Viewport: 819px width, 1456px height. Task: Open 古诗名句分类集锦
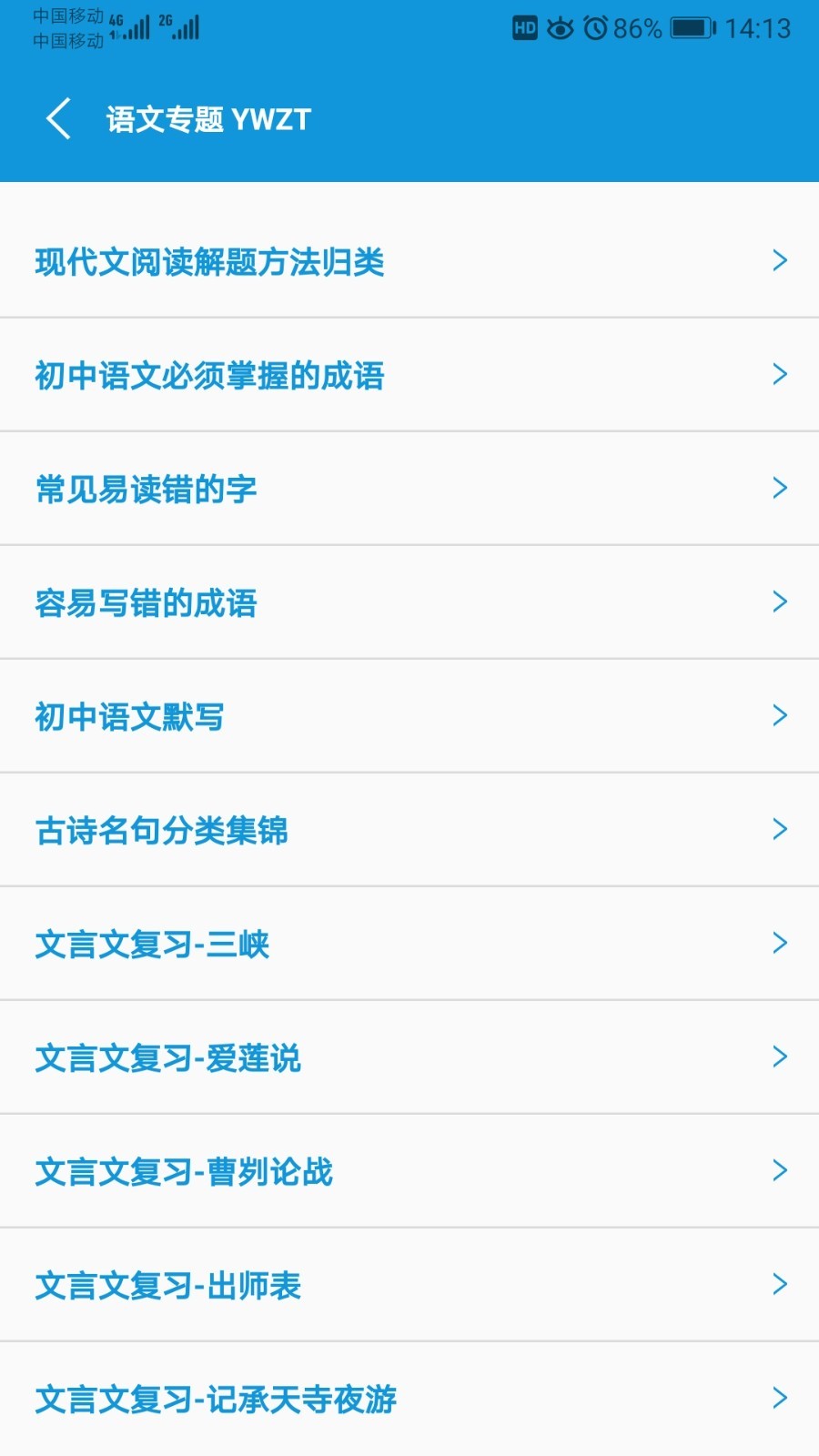[x=409, y=830]
